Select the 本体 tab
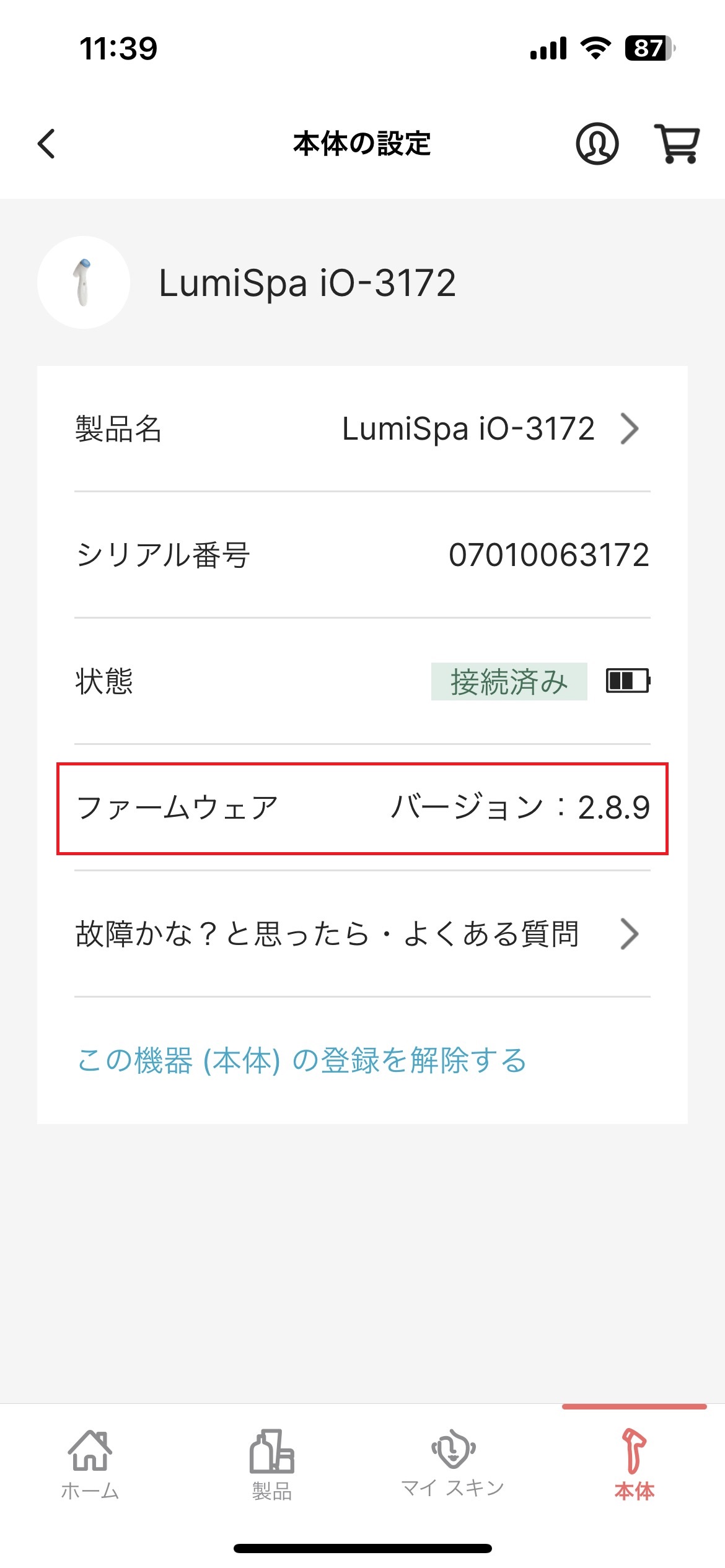Viewport: 725px width, 1568px height. click(634, 1465)
